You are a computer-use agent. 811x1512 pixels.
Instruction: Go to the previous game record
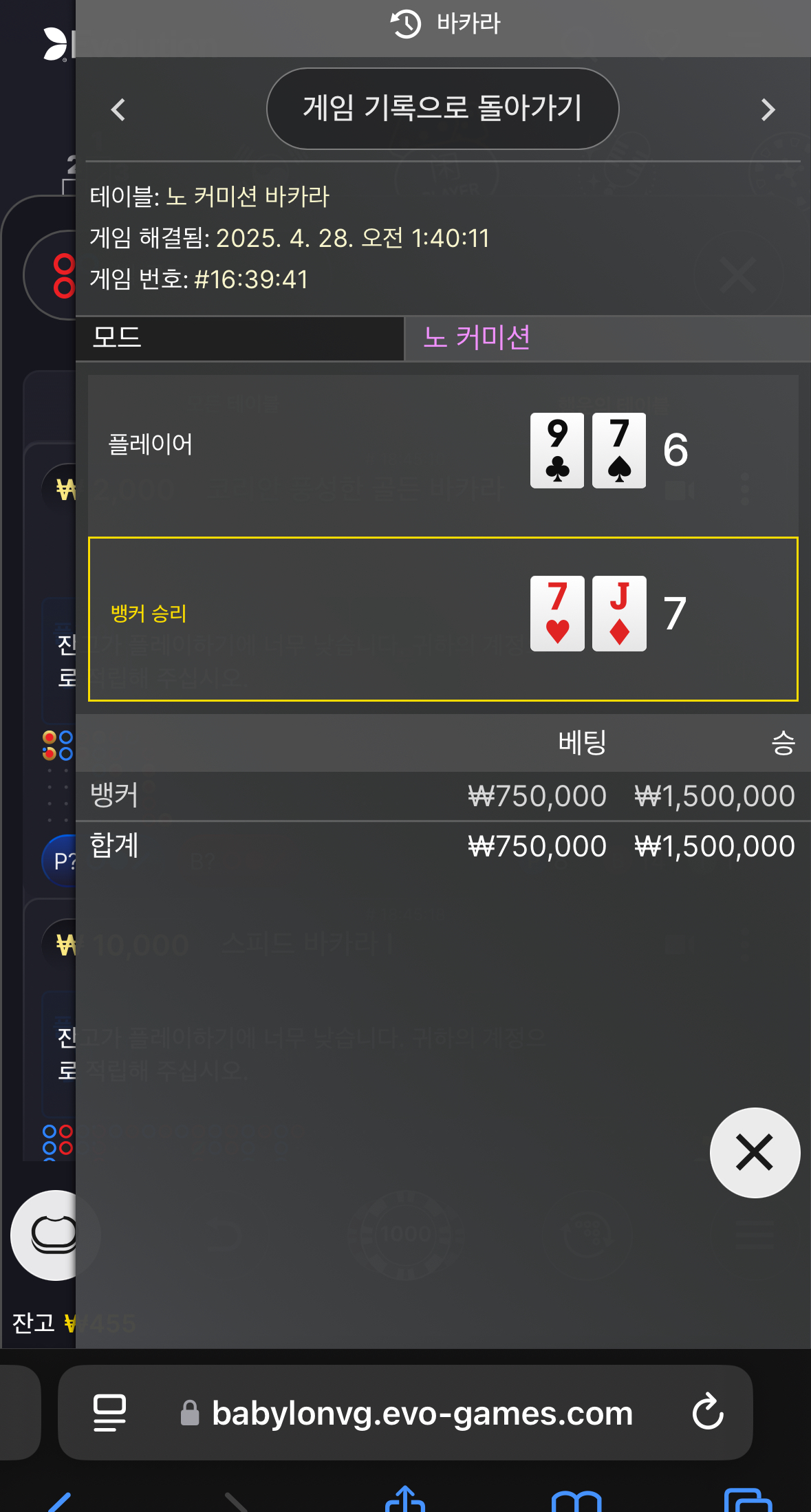pos(118,110)
